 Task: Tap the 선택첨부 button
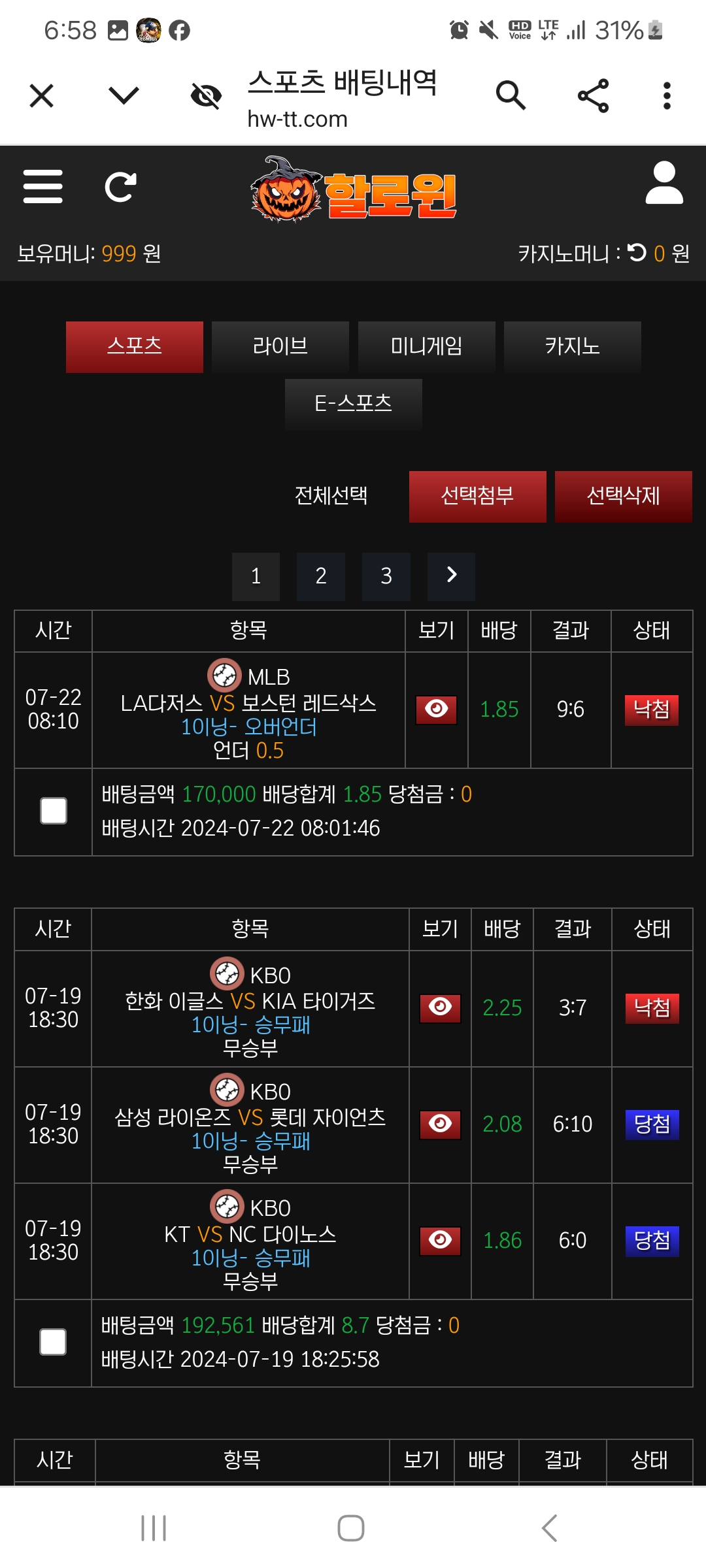477,496
